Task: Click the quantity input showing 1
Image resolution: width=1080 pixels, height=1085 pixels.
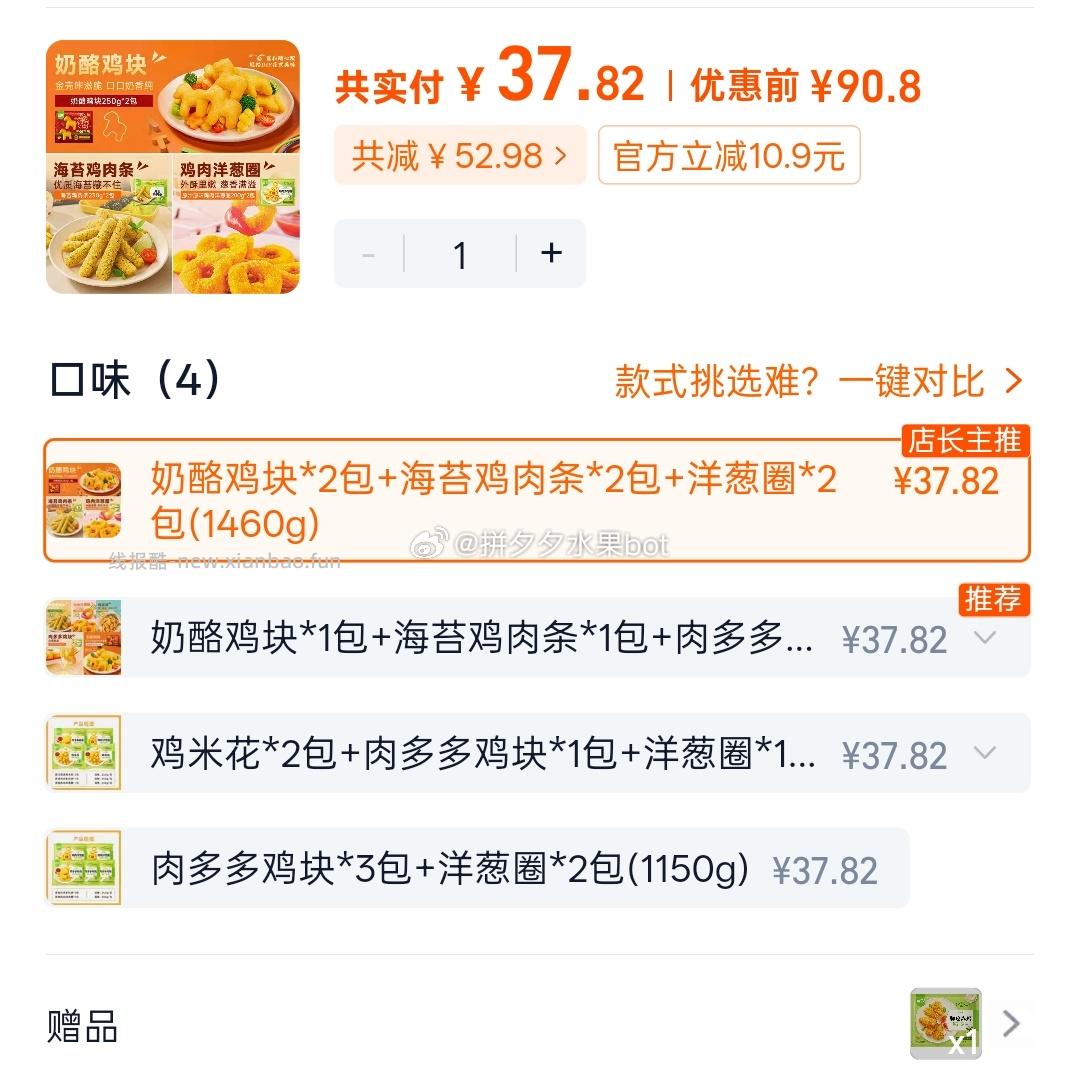Action: point(458,254)
